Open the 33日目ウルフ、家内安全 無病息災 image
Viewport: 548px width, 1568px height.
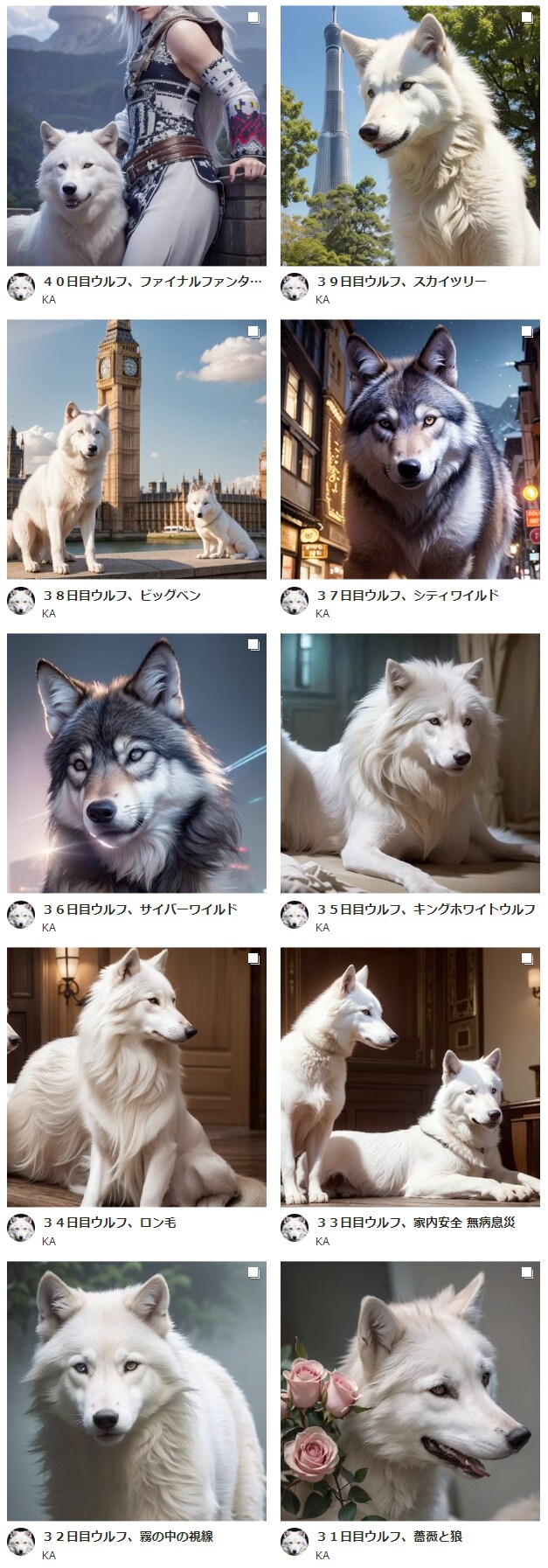410,1077
